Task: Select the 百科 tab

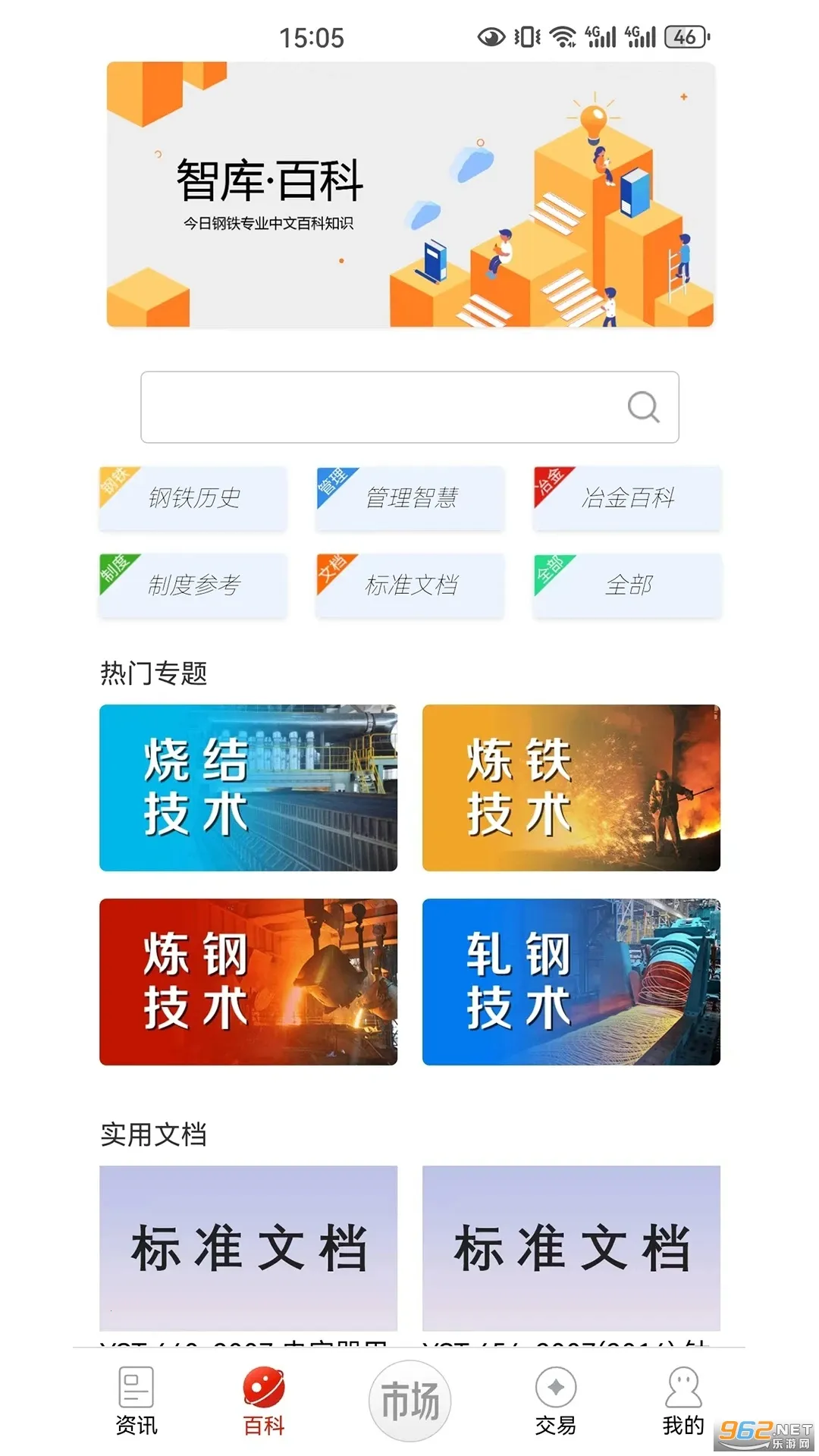Action: point(264,1401)
